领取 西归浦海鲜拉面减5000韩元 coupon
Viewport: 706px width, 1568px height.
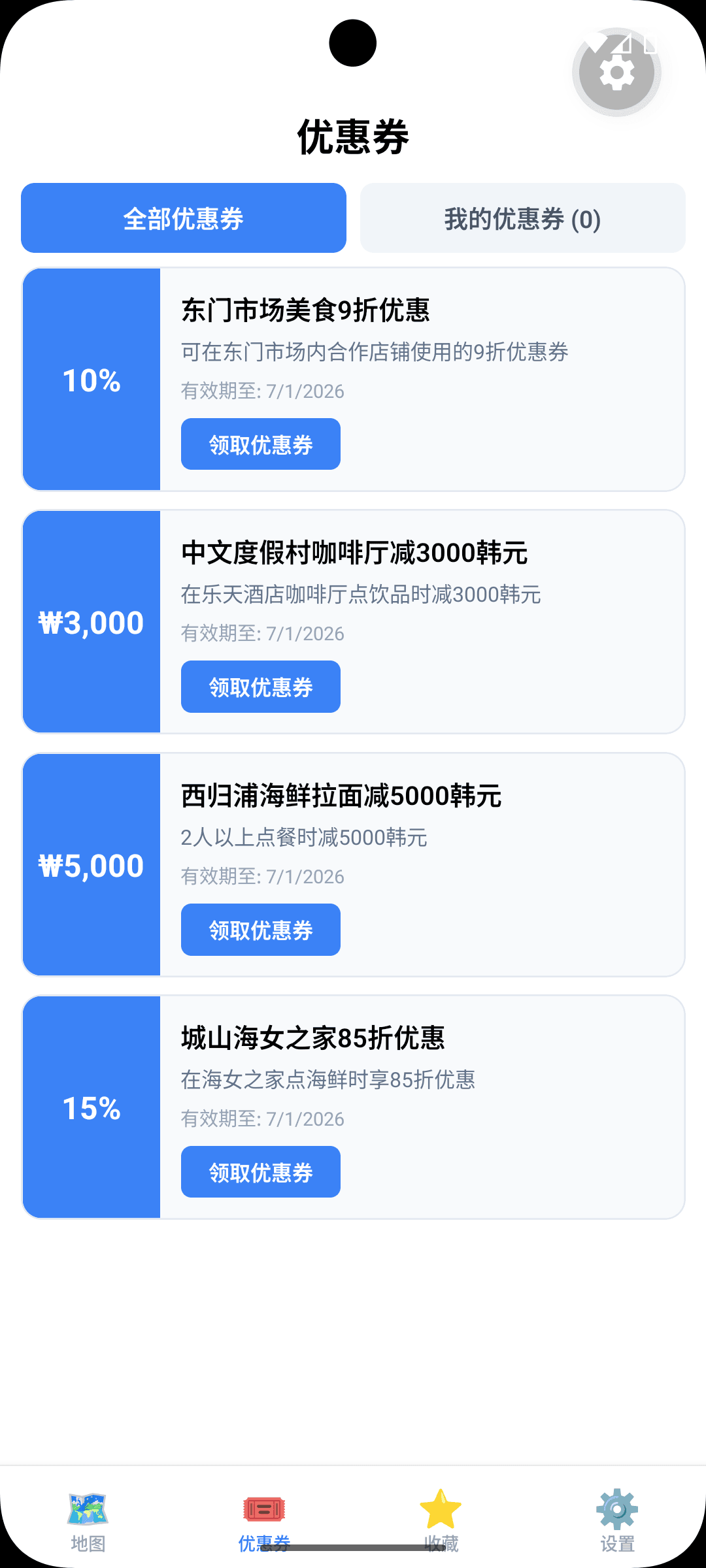tap(260, 930)
